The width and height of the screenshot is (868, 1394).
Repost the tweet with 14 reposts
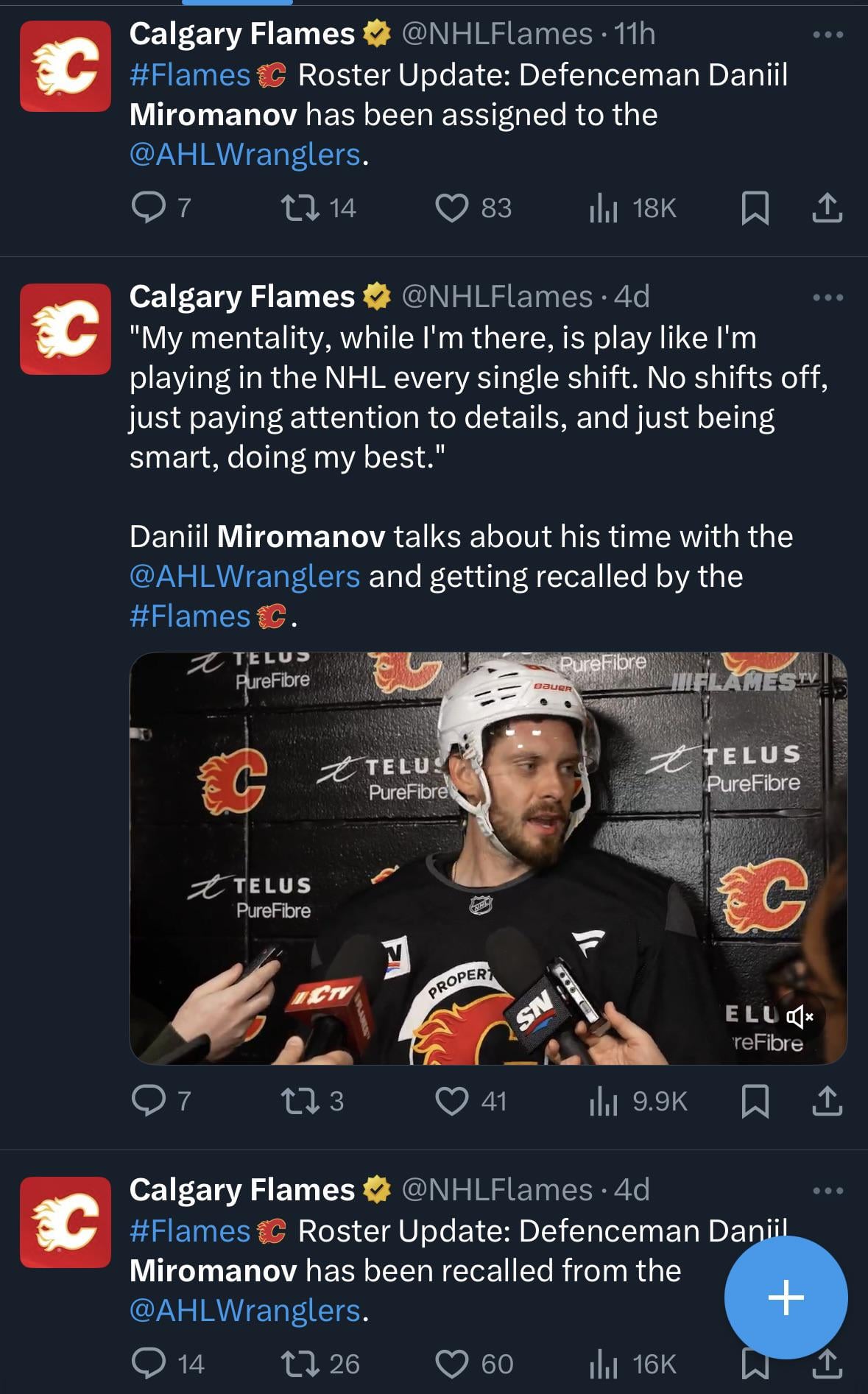coord(301,208)
